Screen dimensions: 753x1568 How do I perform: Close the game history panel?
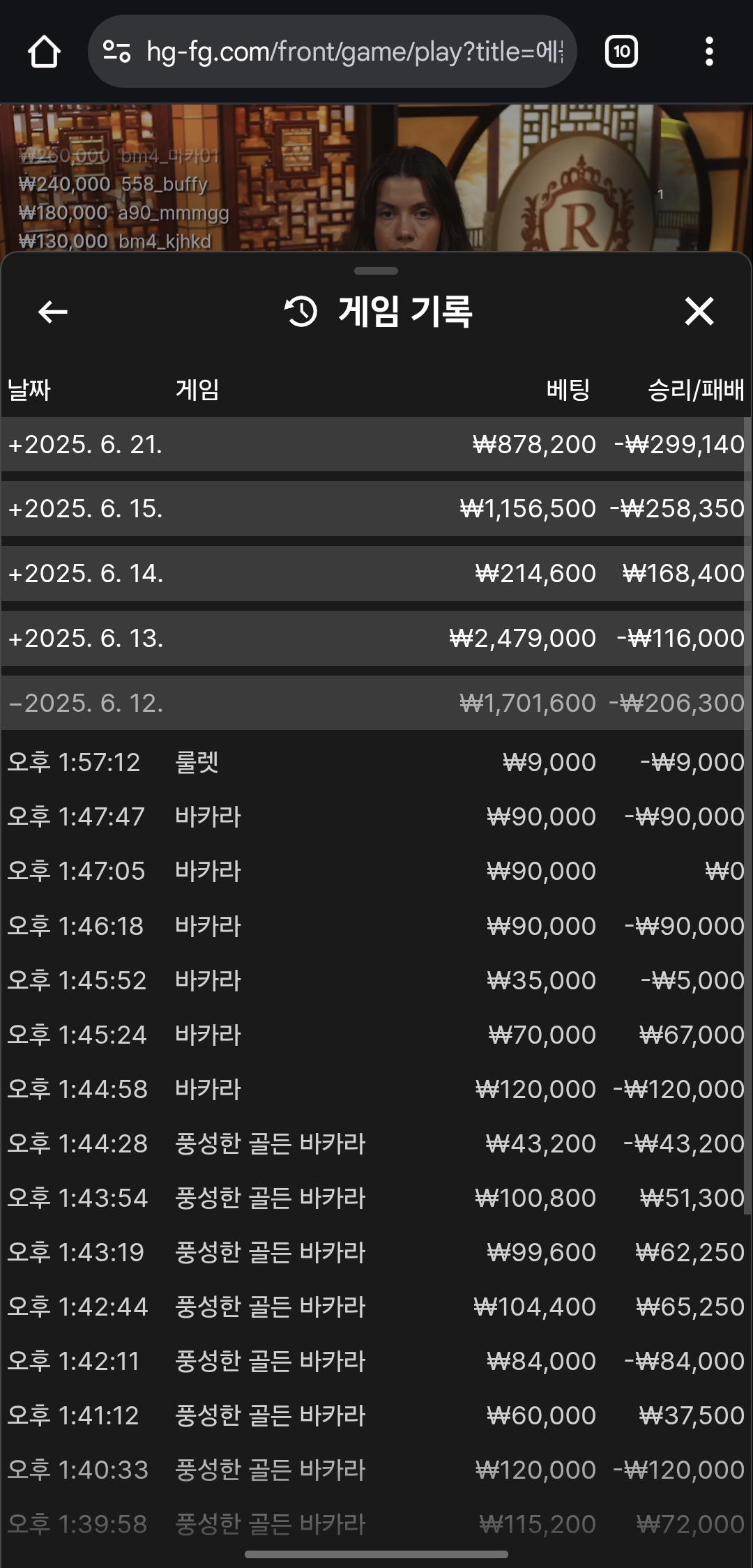click(699, 311)
